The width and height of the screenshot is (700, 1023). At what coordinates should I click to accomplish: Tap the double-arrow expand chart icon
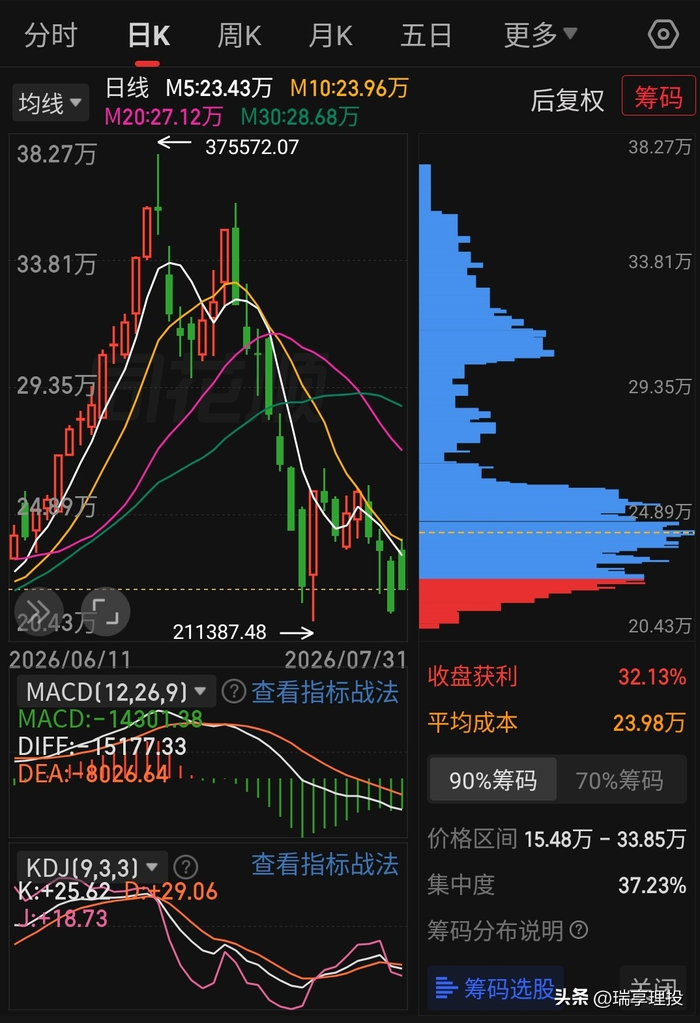click(38, 611)
